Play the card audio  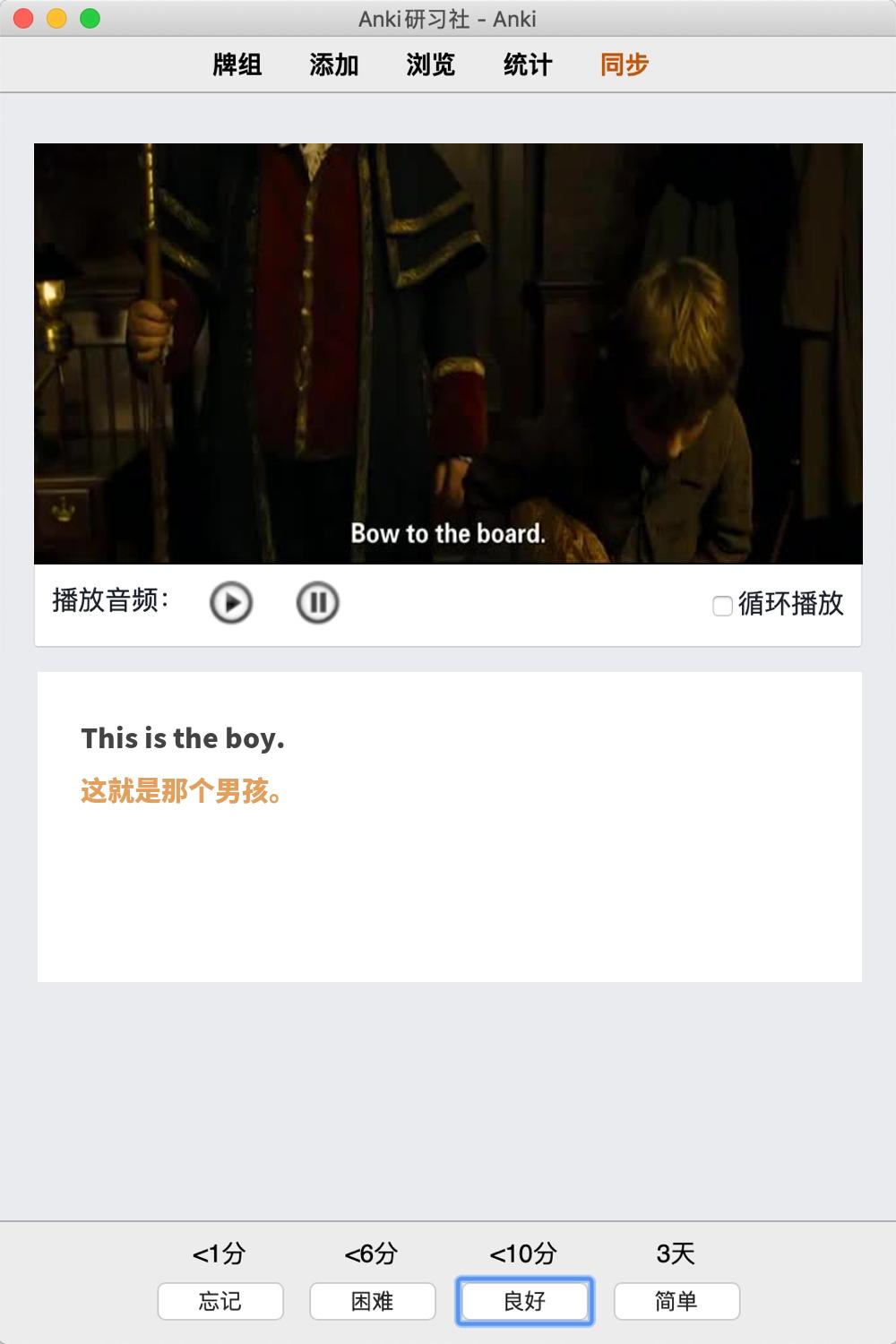point(231,602)
